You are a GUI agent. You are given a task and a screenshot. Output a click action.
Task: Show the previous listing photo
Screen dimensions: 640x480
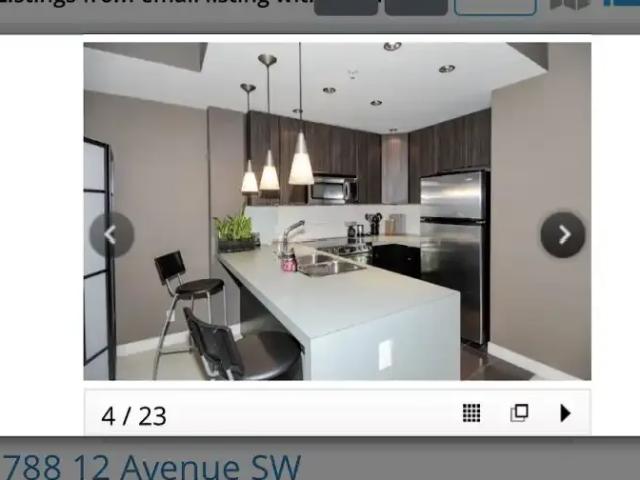point(111,235)
